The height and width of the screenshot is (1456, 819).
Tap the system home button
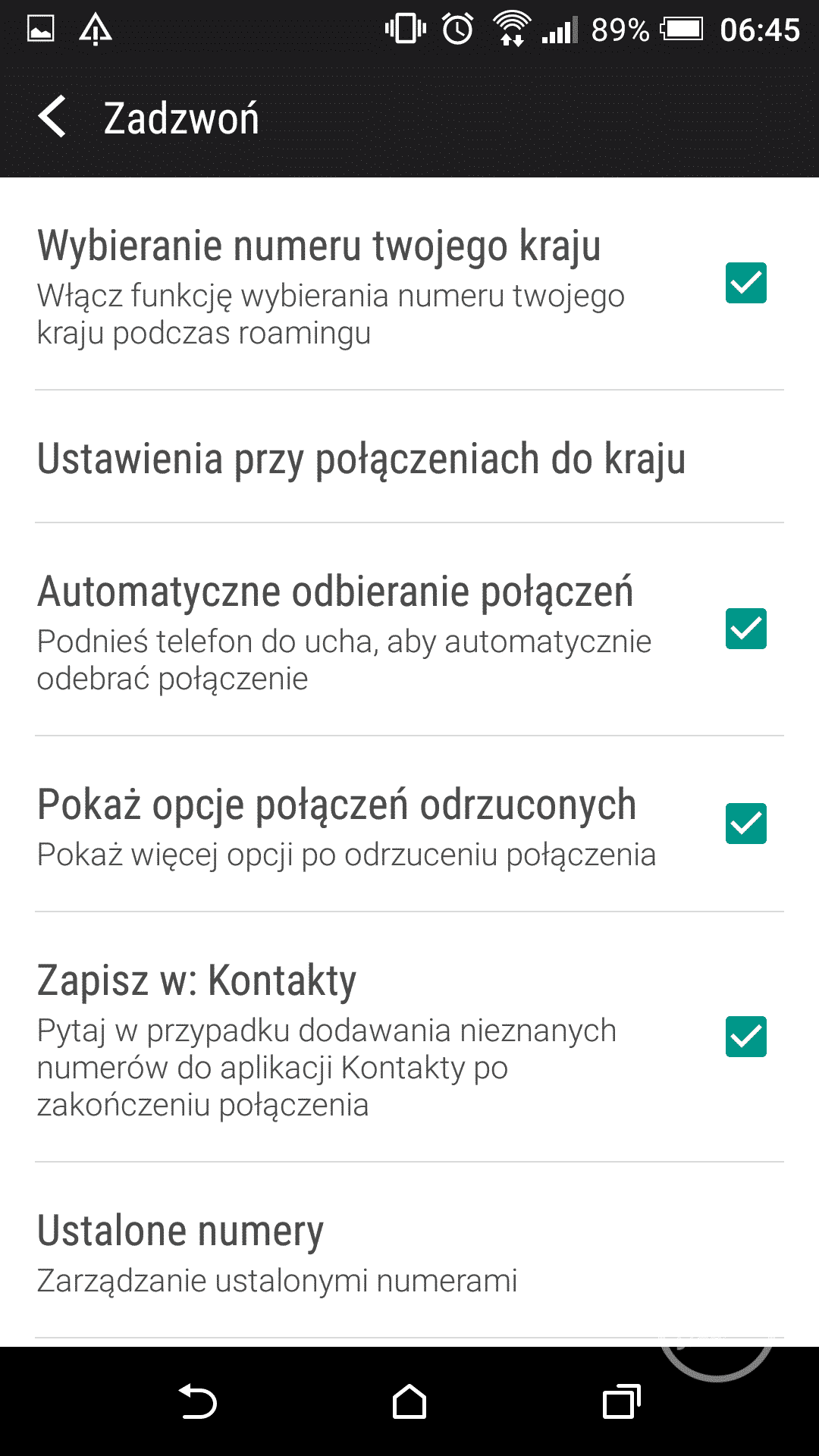(x=409, y=1401)
